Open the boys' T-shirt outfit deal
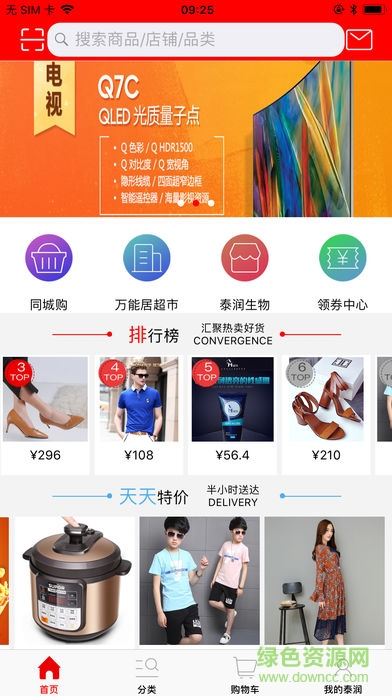Image resolution: width=392 pixels, height=696 pixels. point(199,581)
